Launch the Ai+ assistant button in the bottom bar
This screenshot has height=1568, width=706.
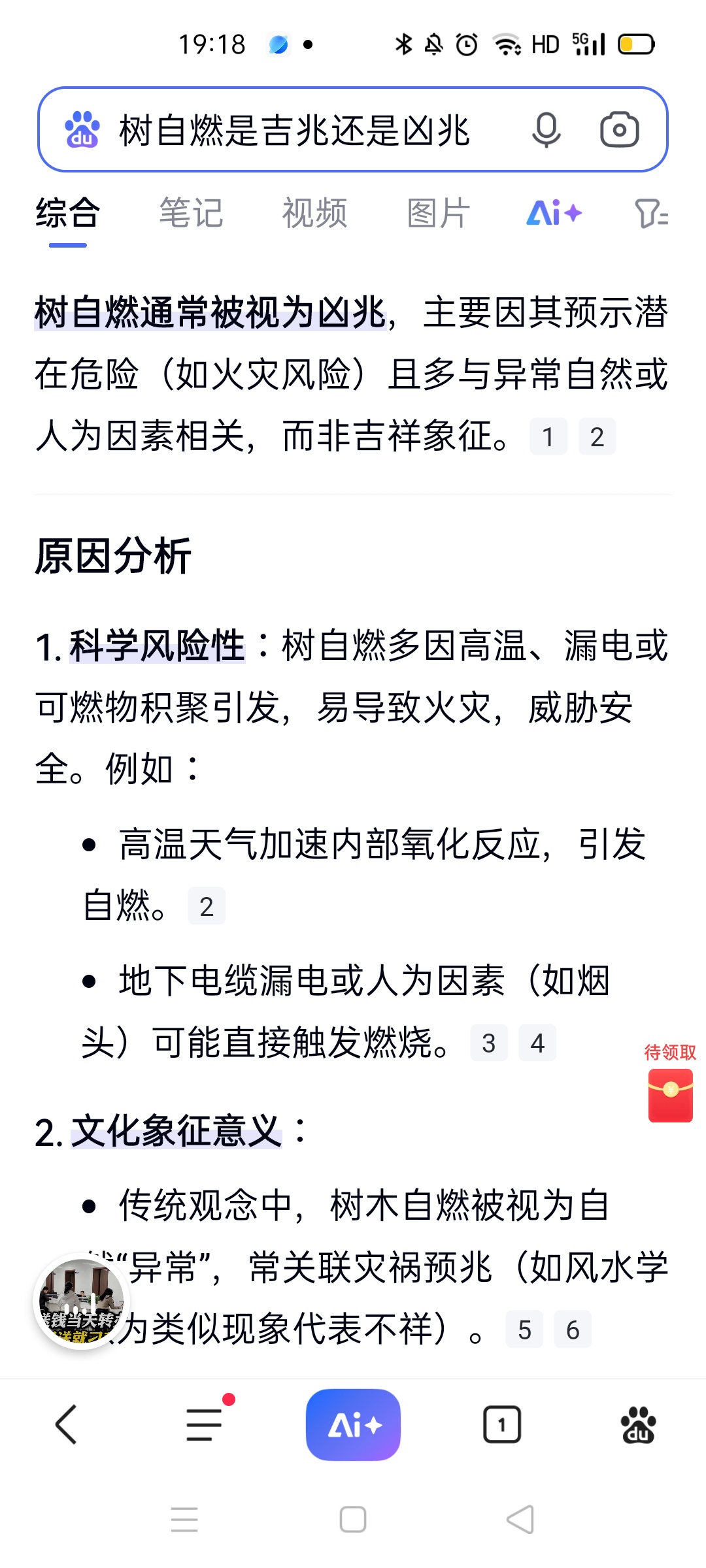353,1424
